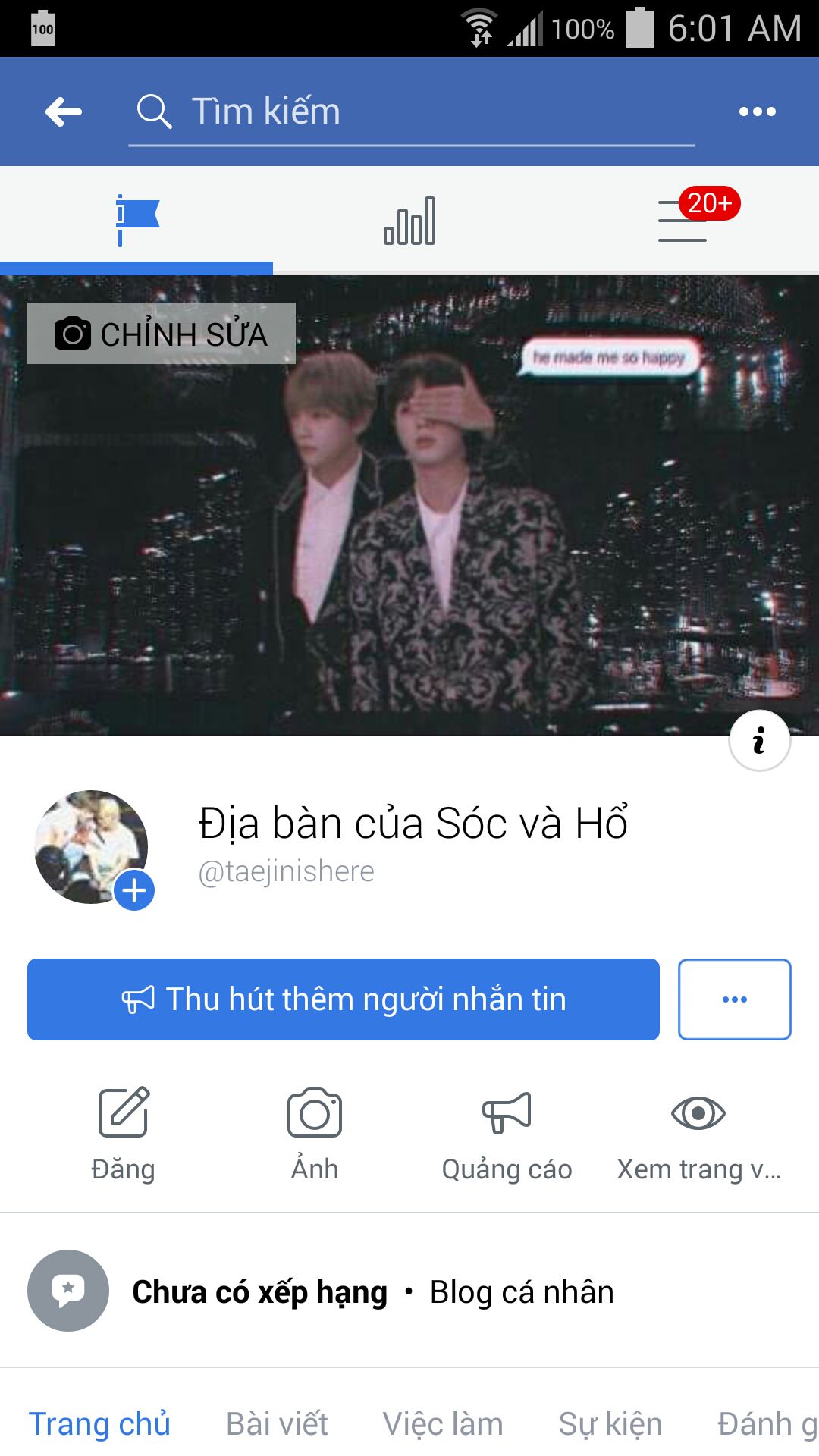Tap Thu hút thêm người nhắn tin
Screen dimensions: 819x1456
pyautogui.click(x=343, y=999)
